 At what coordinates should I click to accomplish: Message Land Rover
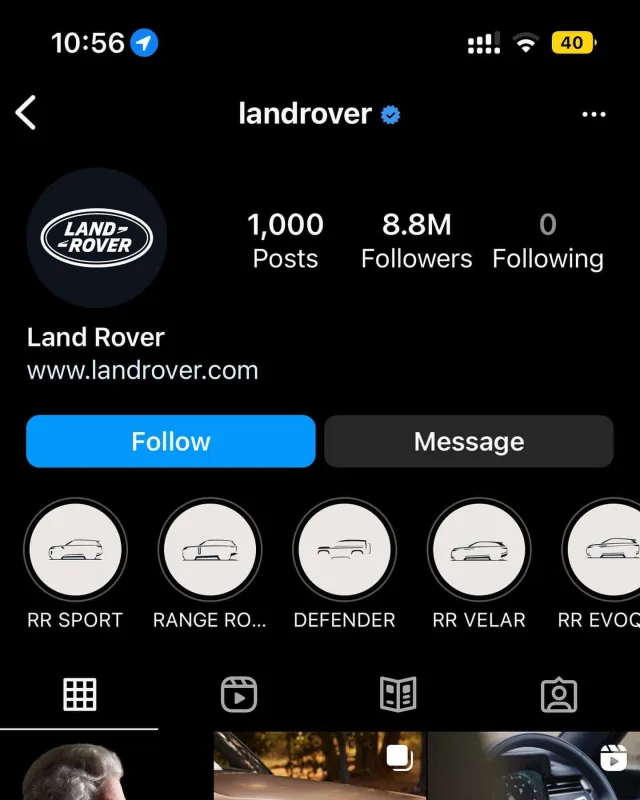pos(468,441)
